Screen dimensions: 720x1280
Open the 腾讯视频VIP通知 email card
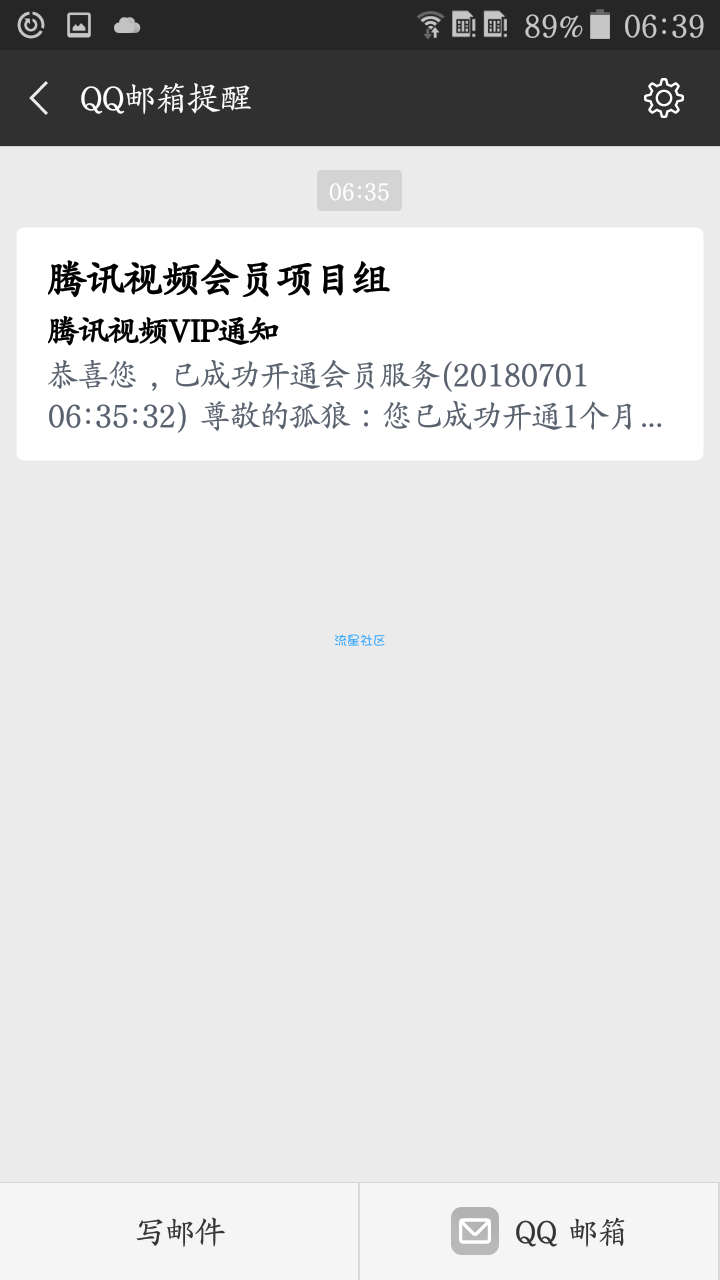tap(360, 344)
